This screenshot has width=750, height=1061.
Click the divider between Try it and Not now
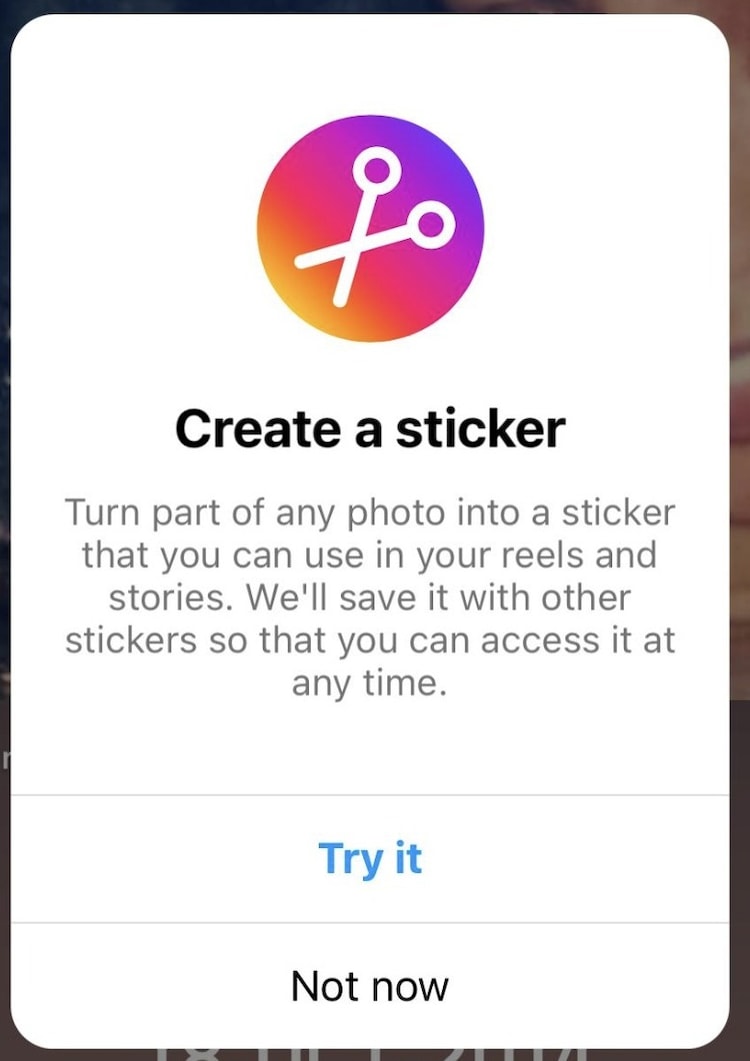(372, 922)
